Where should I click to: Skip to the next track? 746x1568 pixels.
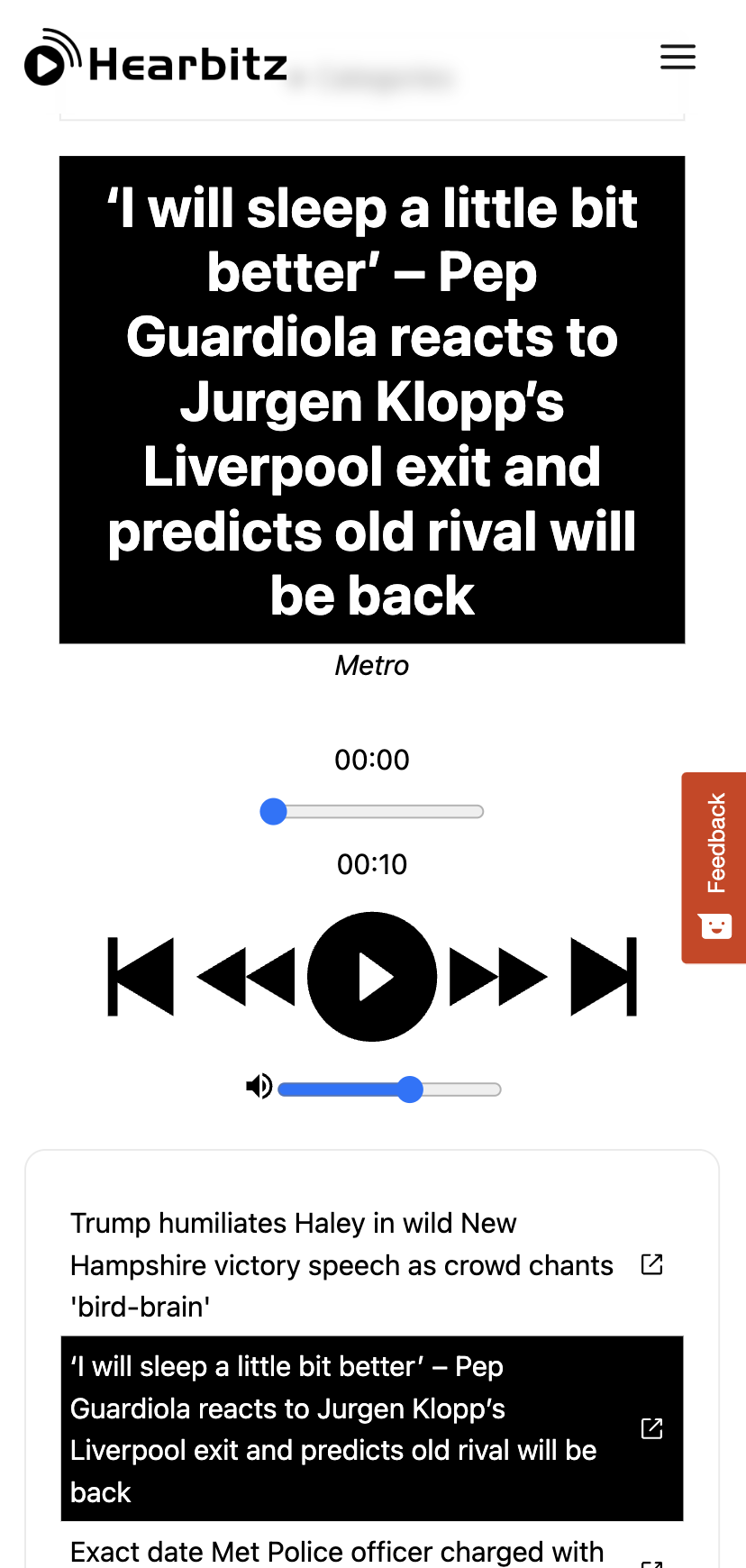[604, 977]
